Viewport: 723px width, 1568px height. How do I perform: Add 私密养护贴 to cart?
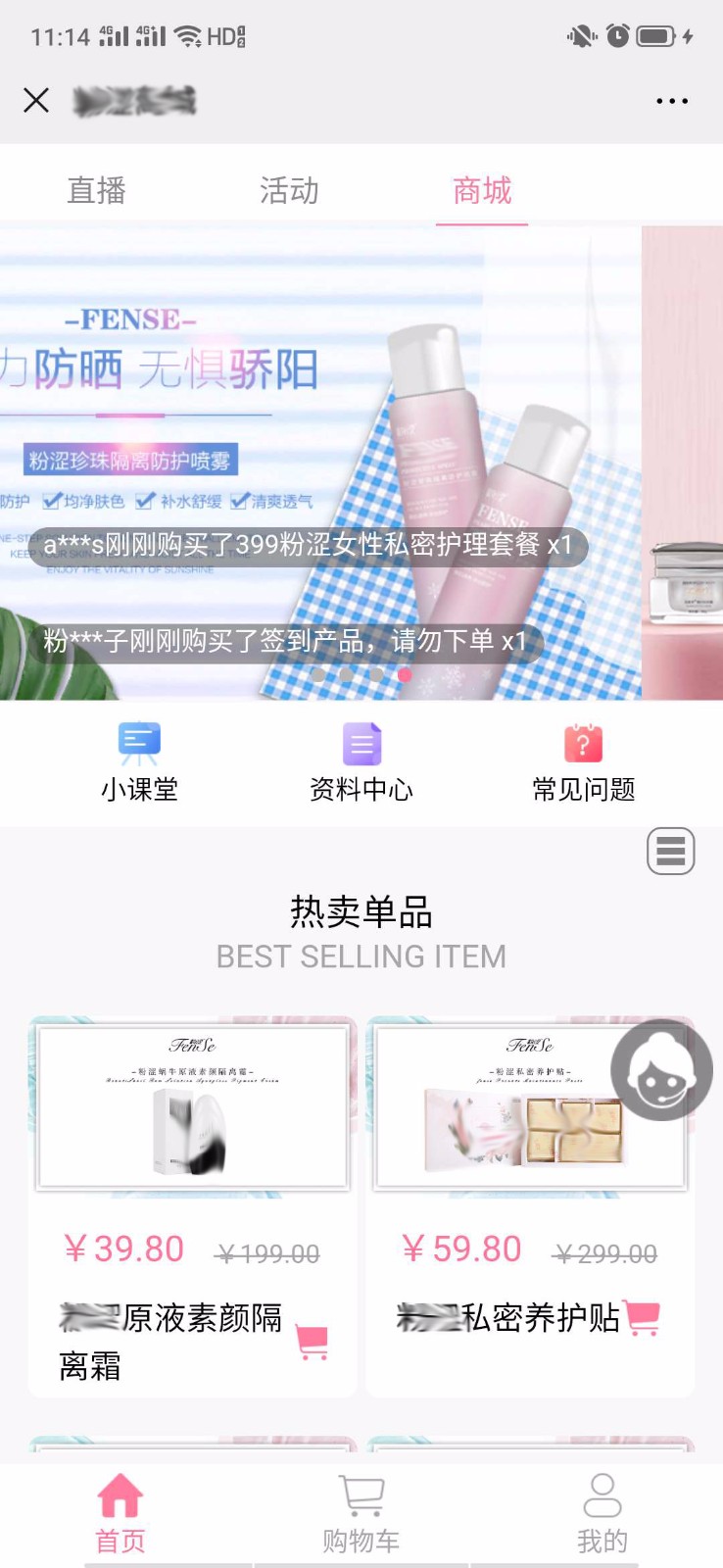[x=642, y=1317]
